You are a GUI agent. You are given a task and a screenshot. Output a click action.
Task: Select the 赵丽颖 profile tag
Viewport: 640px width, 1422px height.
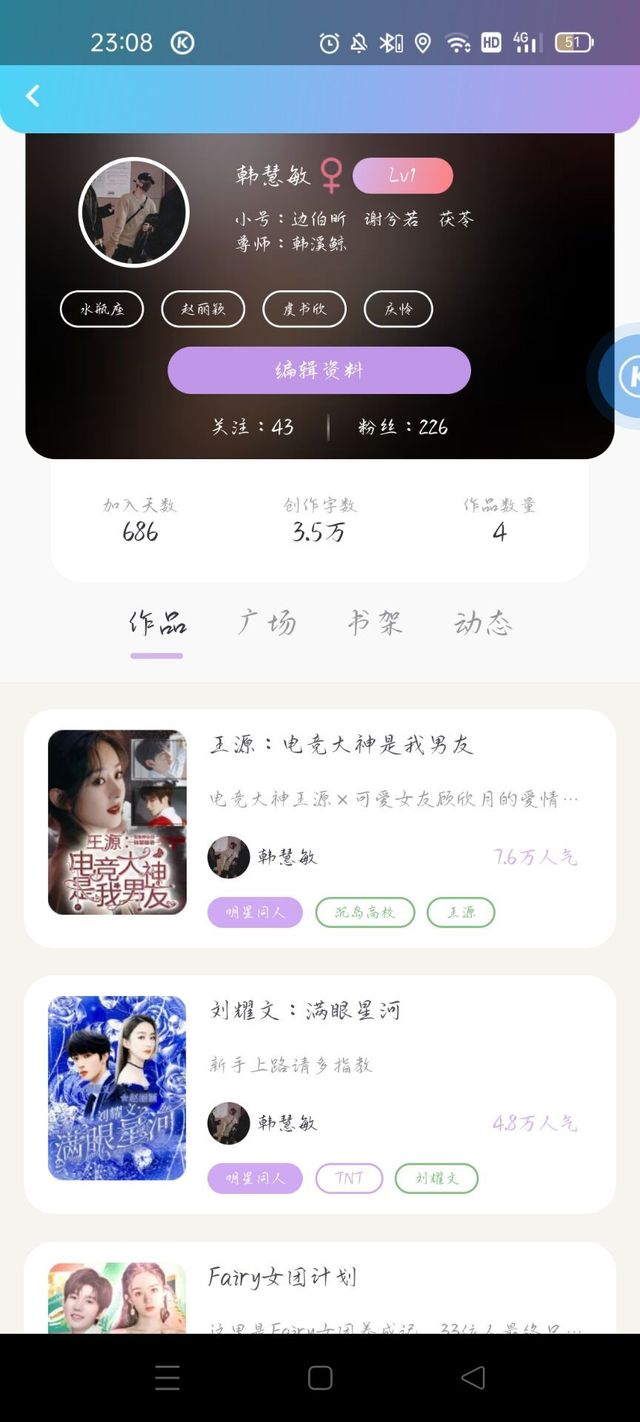tap(202, 309)
